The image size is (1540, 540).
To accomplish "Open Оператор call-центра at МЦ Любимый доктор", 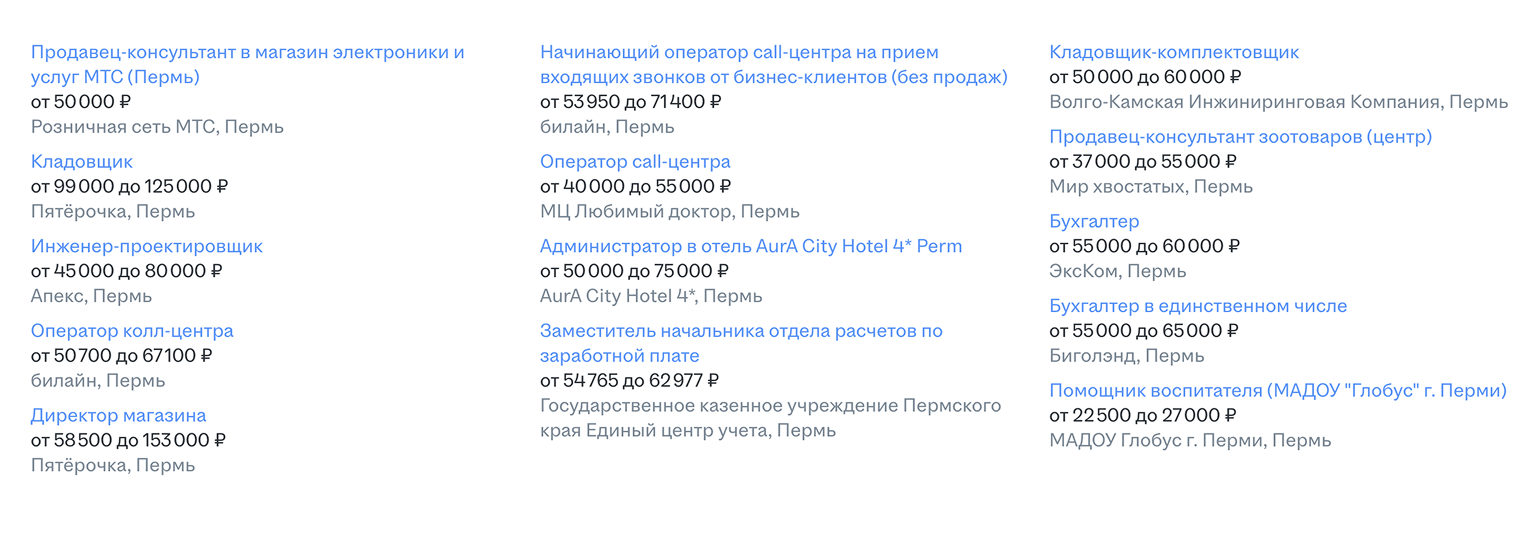I will tap(635, 162).
